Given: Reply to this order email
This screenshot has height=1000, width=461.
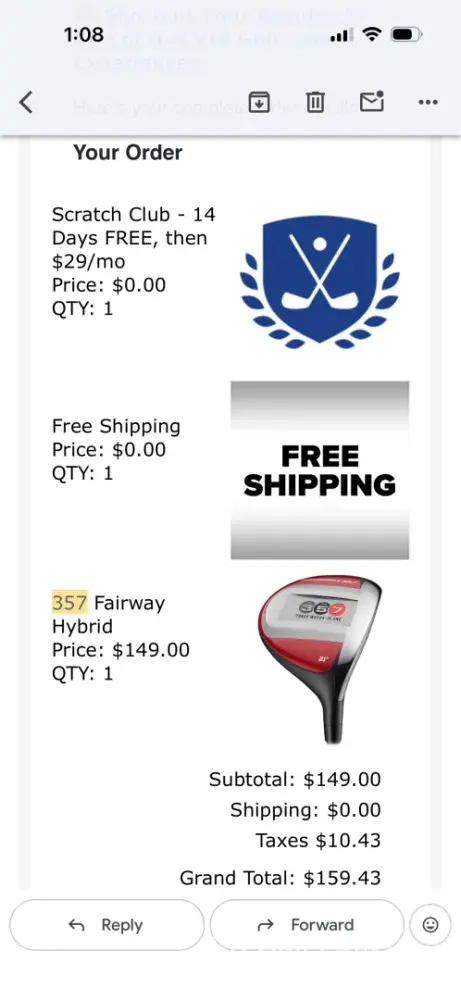Looking at the screenshot, I should coord(107,925).
